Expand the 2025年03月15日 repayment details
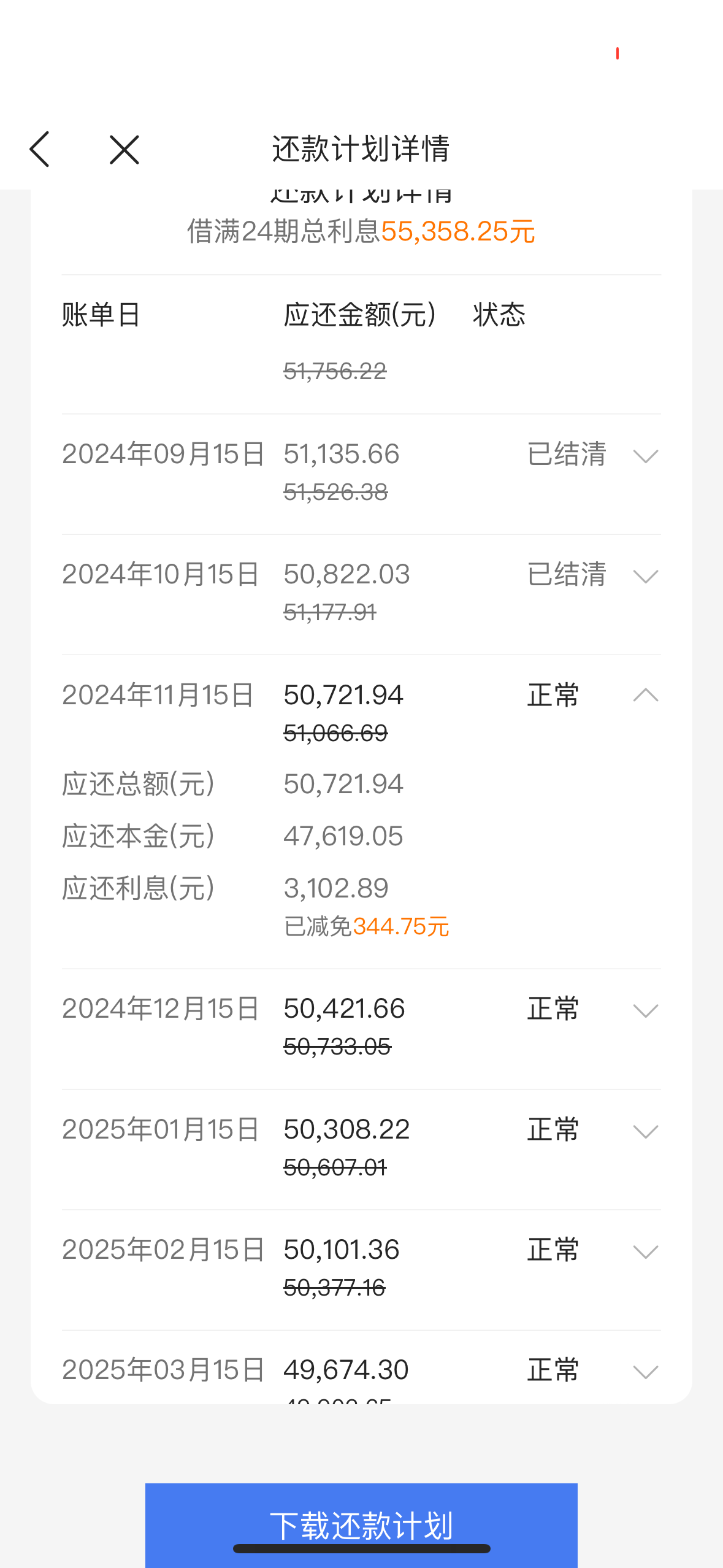 645,1371
